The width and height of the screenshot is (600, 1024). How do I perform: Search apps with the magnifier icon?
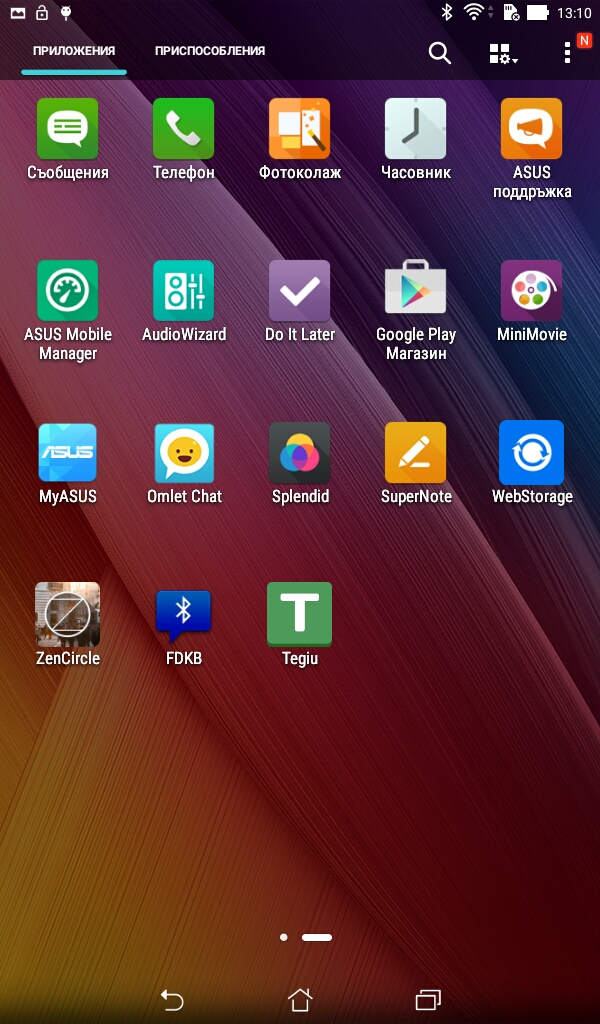coord(440,53)
